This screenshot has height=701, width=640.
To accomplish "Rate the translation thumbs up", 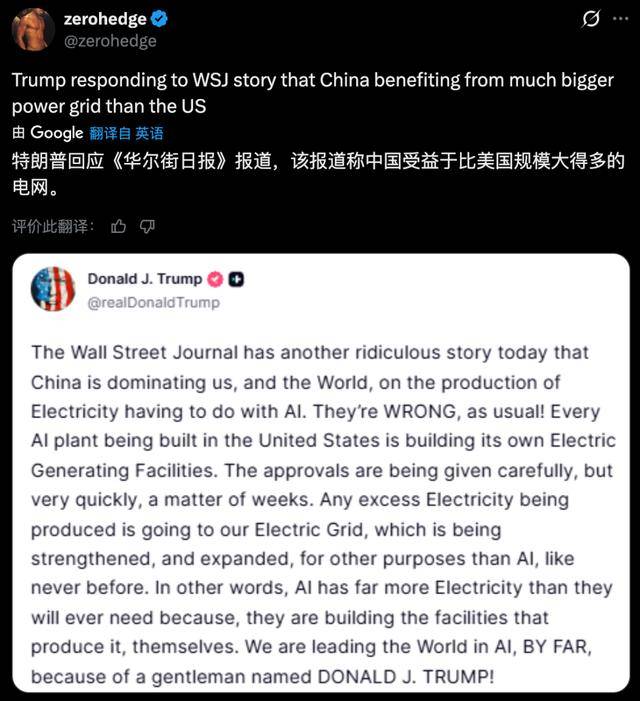I will point(119,227).
